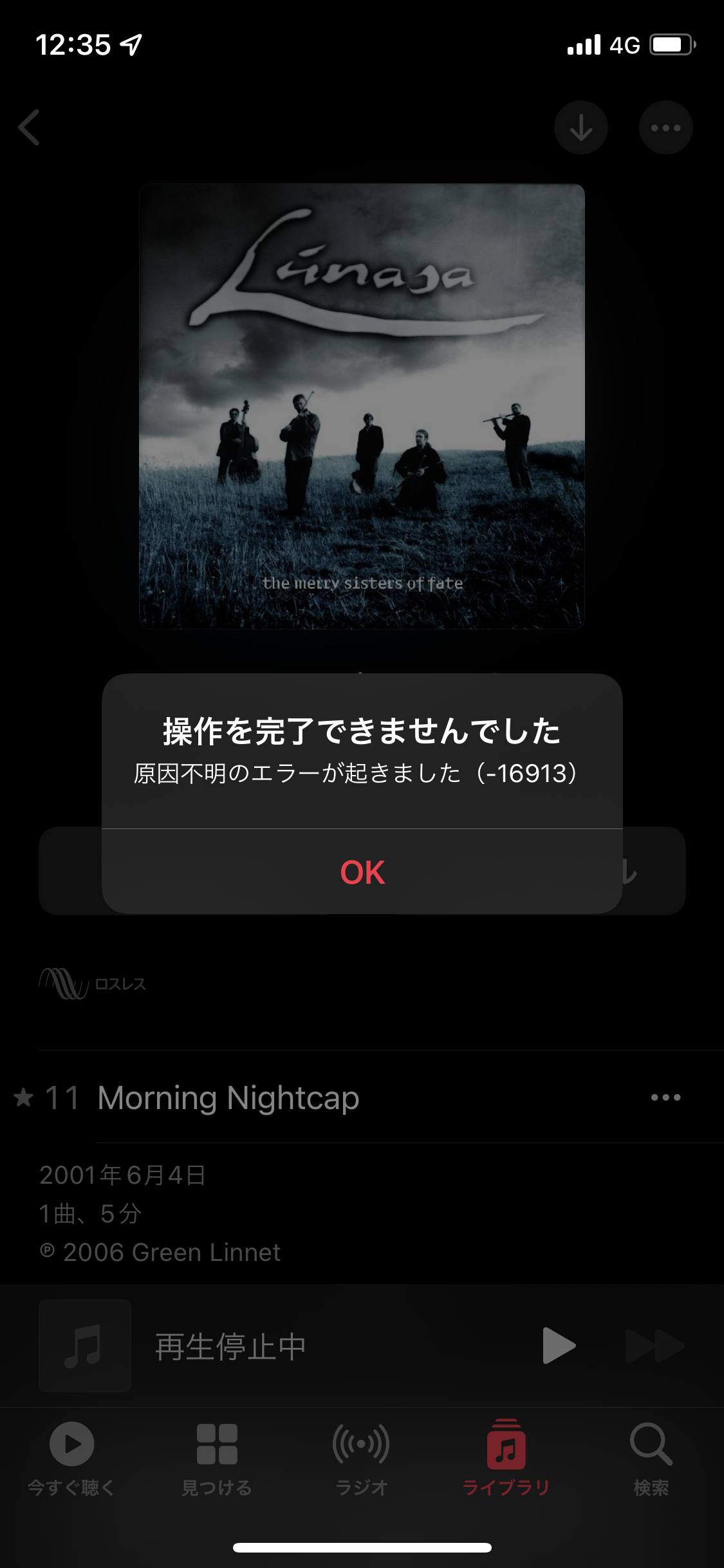Go to the 検索 tab
724x1568 pixels.
click(651, 1457)
